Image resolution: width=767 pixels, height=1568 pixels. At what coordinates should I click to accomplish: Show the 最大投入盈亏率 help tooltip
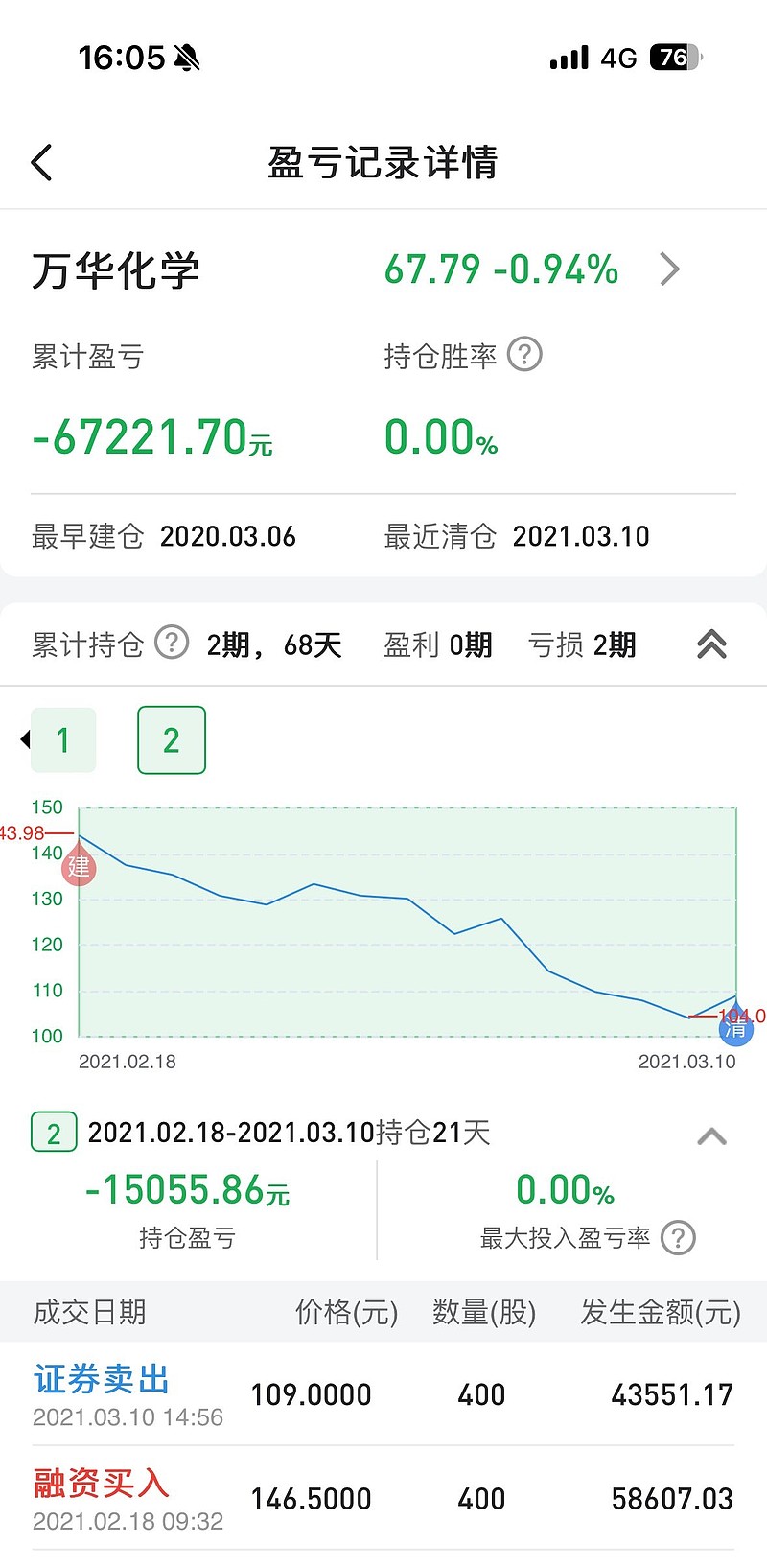pos(678,1237)
